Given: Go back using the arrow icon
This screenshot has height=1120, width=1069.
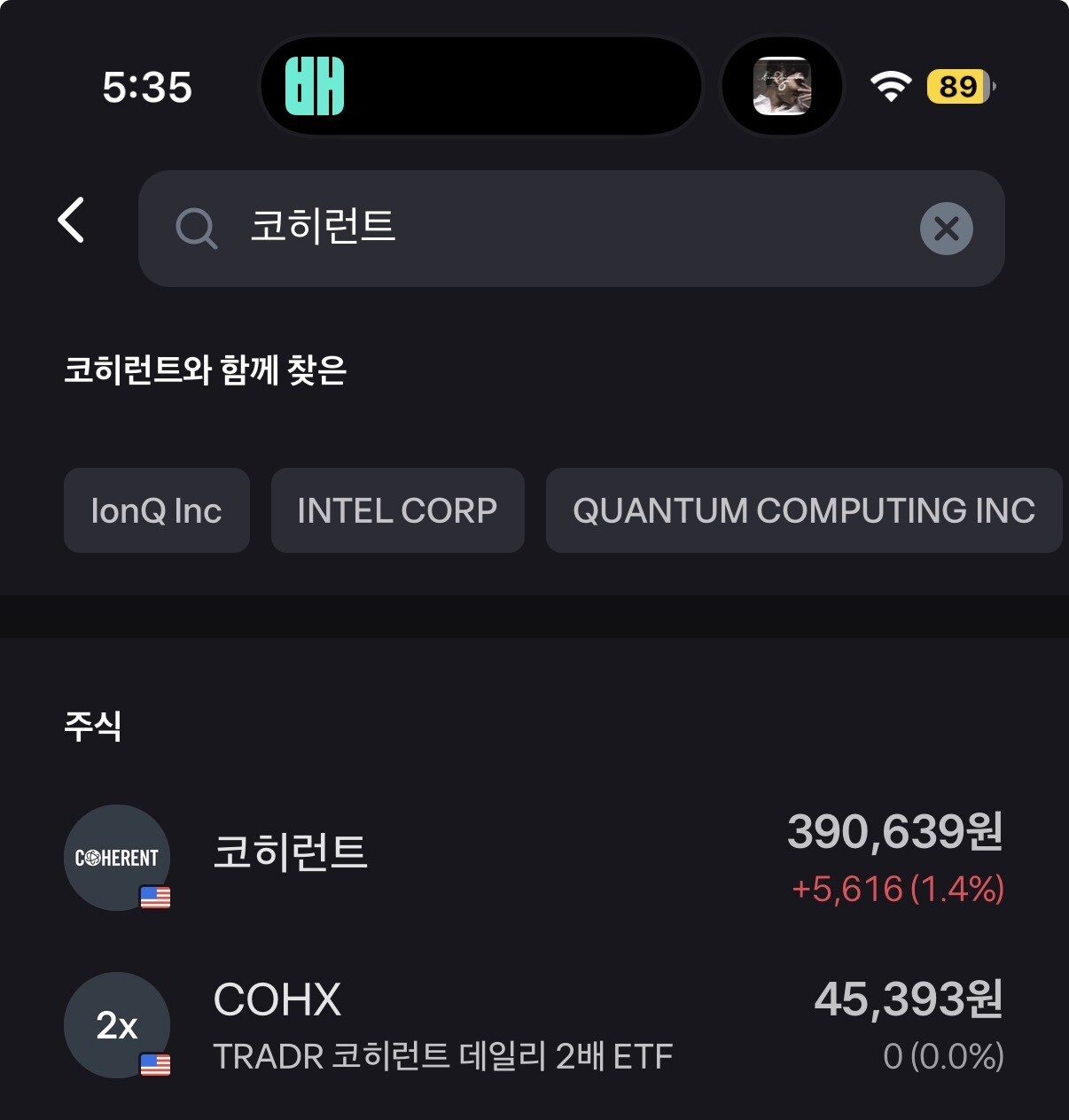Looking at the screenshot, I should coord(72,220).
